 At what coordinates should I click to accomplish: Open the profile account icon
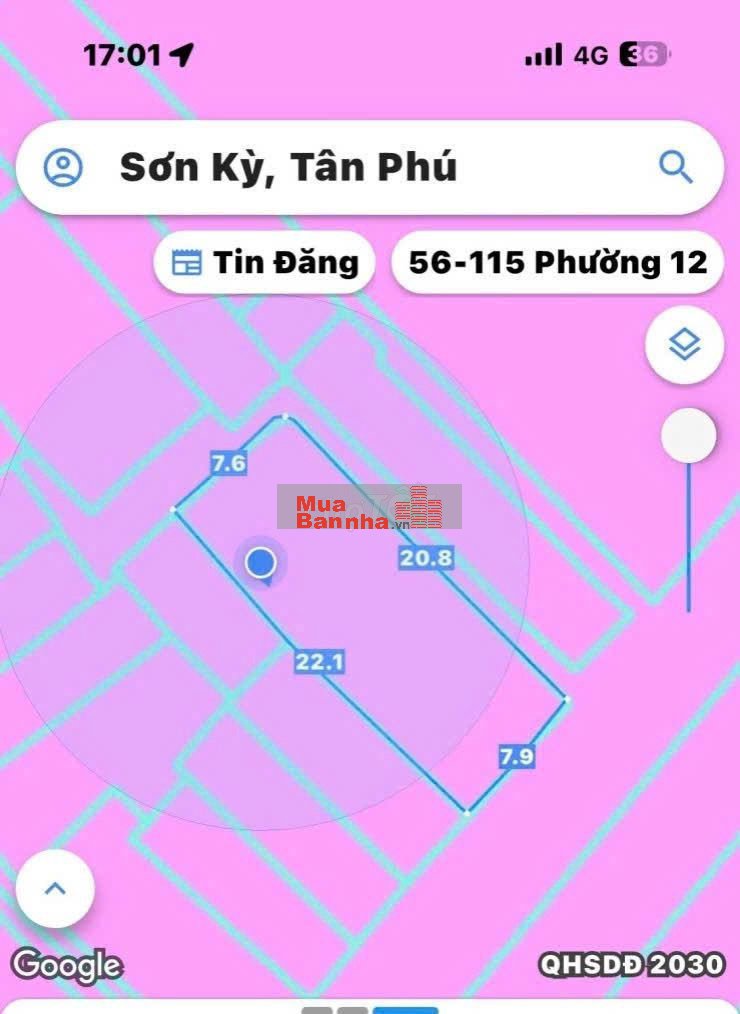[x=64, y=167]
